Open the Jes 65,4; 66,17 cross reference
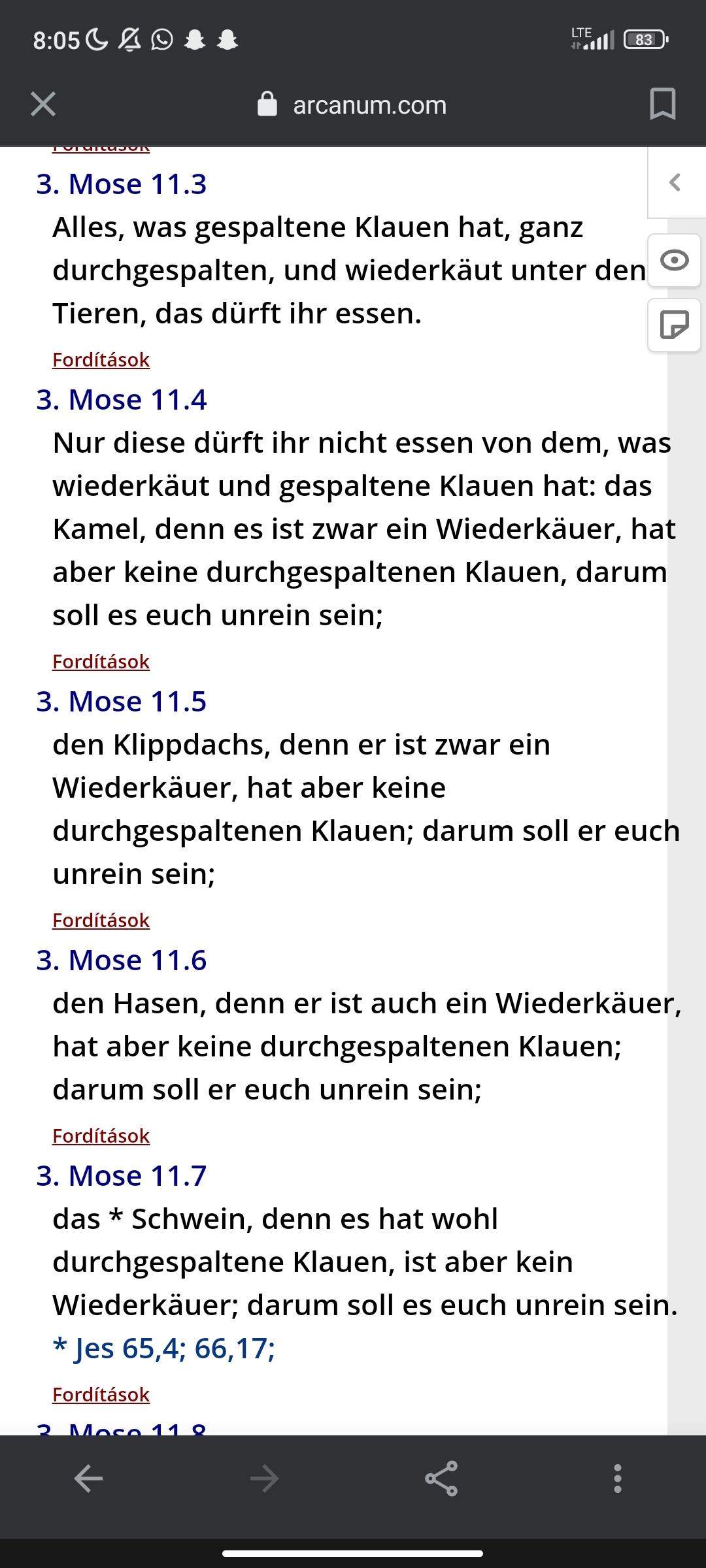Viewport: 706px width, 1568px height. pyautogui.click(x=163, y=1348)
